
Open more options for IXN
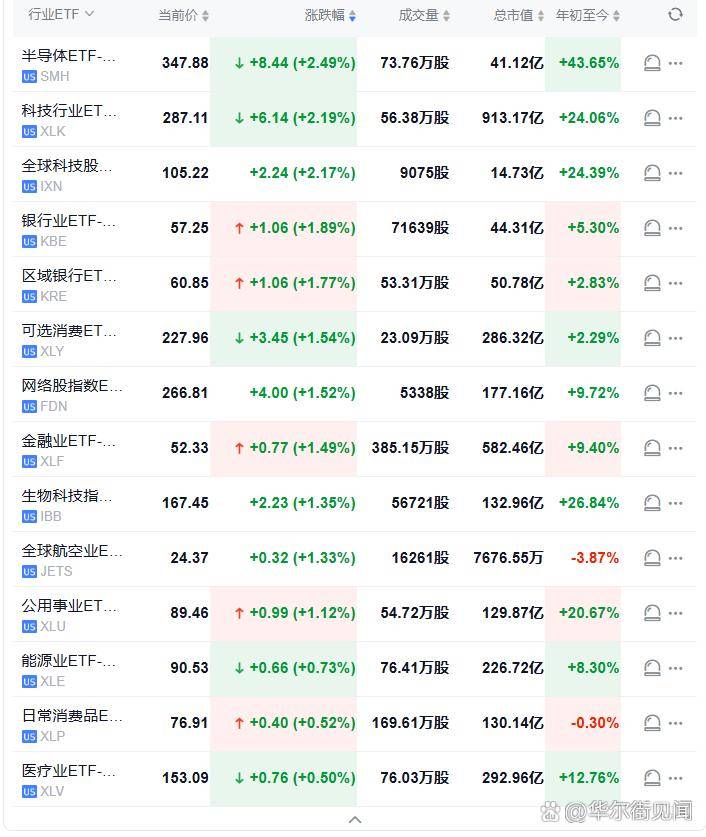tap(677, 173)
